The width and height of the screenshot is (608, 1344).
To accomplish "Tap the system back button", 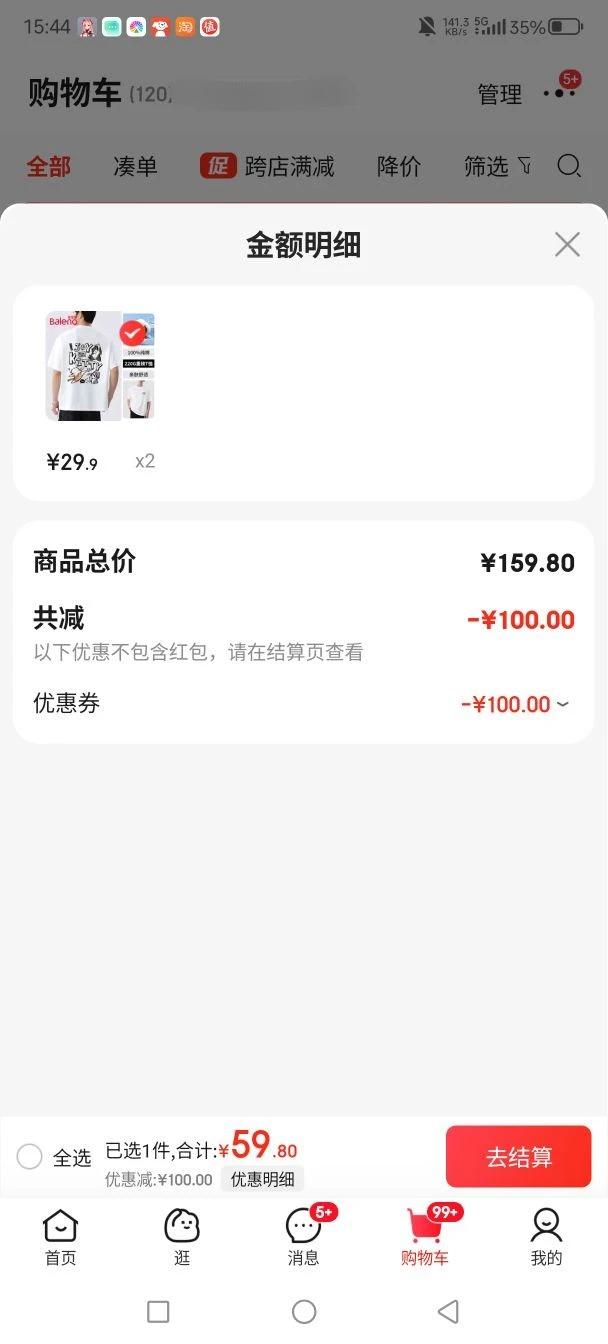I will tap(448, 1311).
